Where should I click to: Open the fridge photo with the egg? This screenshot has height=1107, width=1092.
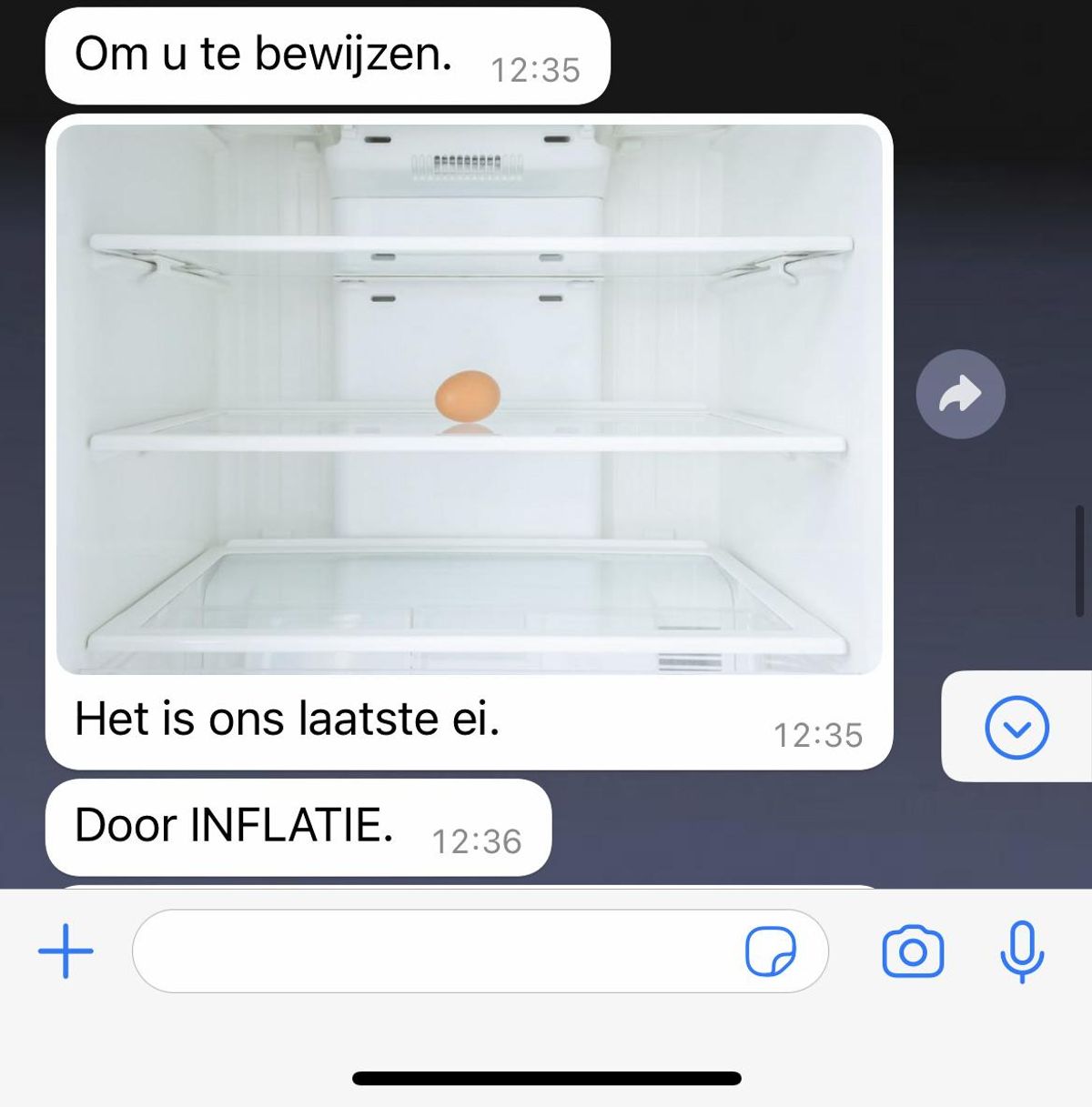(x=469, y=398)
